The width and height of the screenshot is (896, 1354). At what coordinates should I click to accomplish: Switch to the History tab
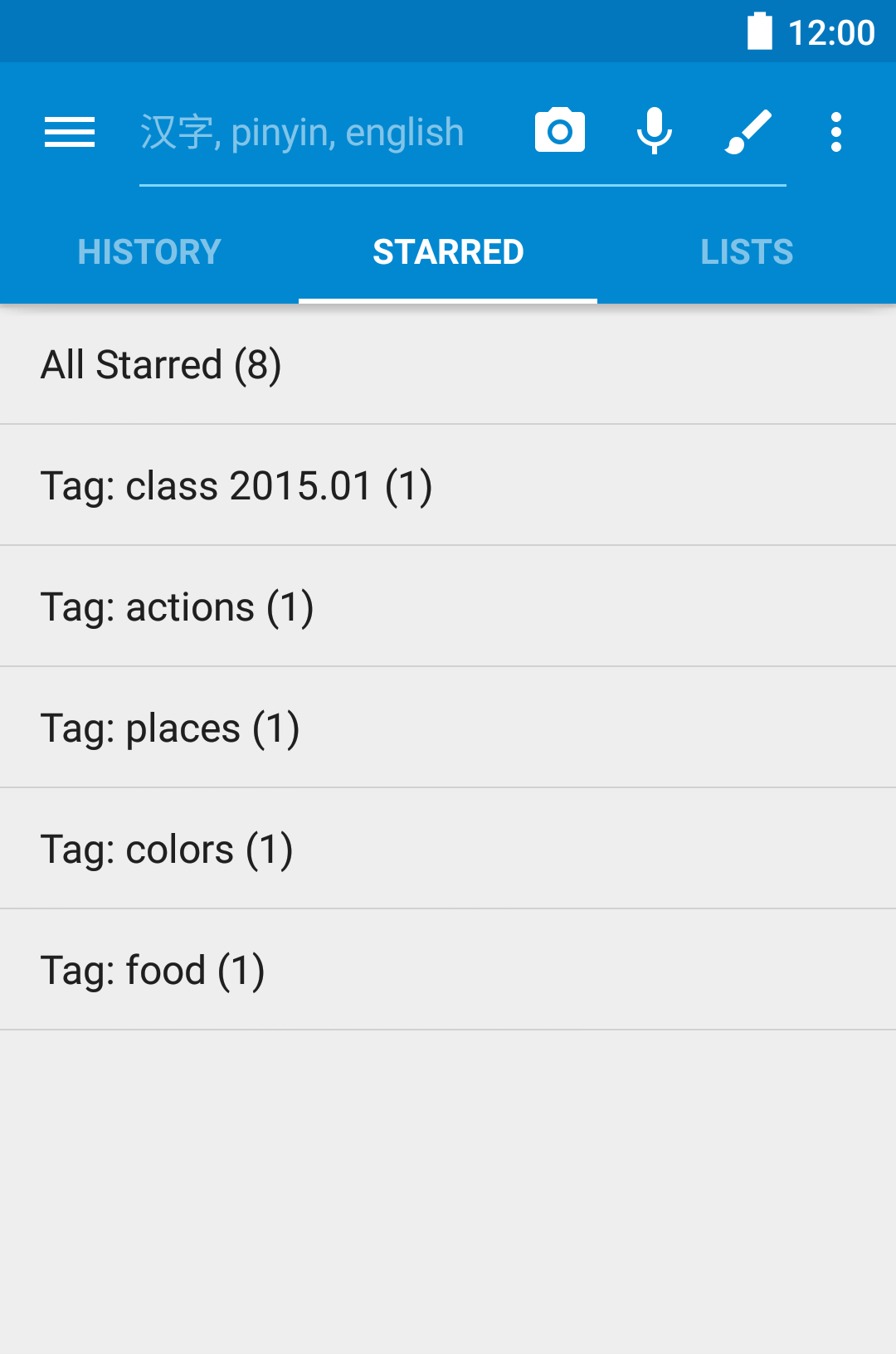point(149,252)
